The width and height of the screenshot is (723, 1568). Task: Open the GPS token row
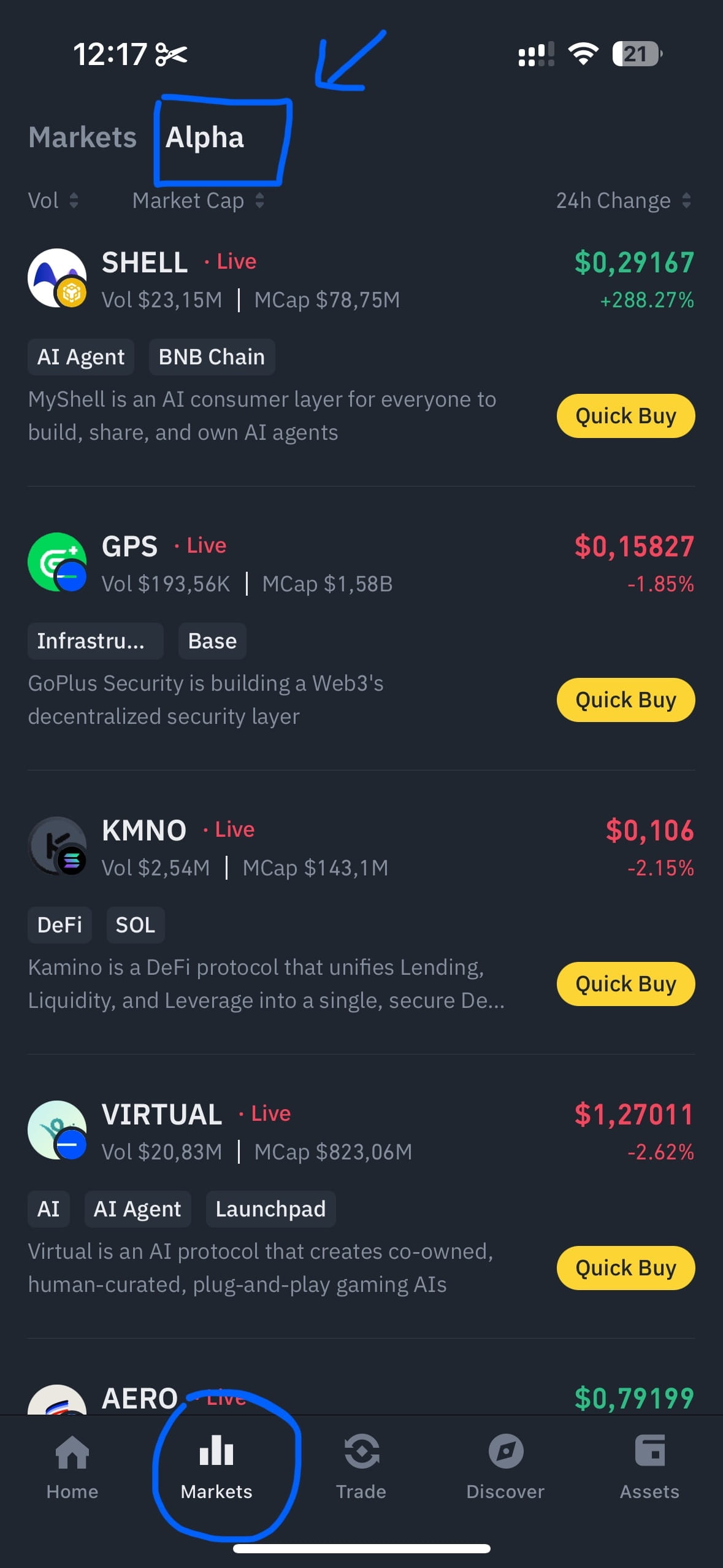point(129,547)
